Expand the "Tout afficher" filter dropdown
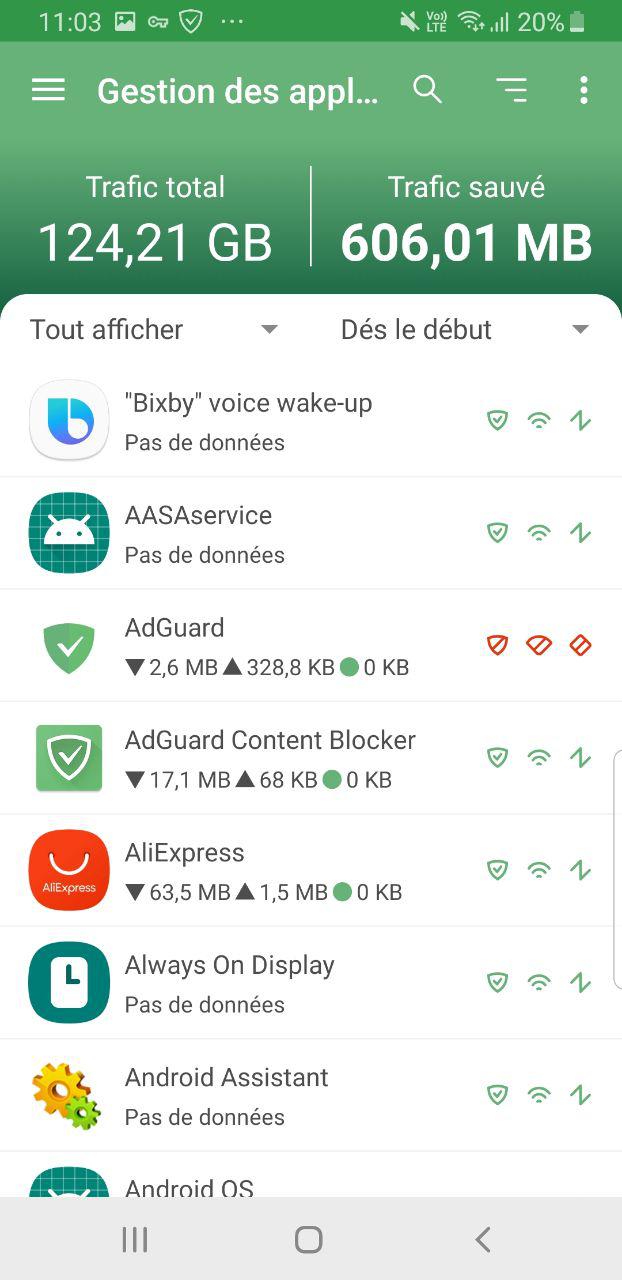Image resolution: width=622 pixels, height=1280 pixels. (x=155, y=330)
